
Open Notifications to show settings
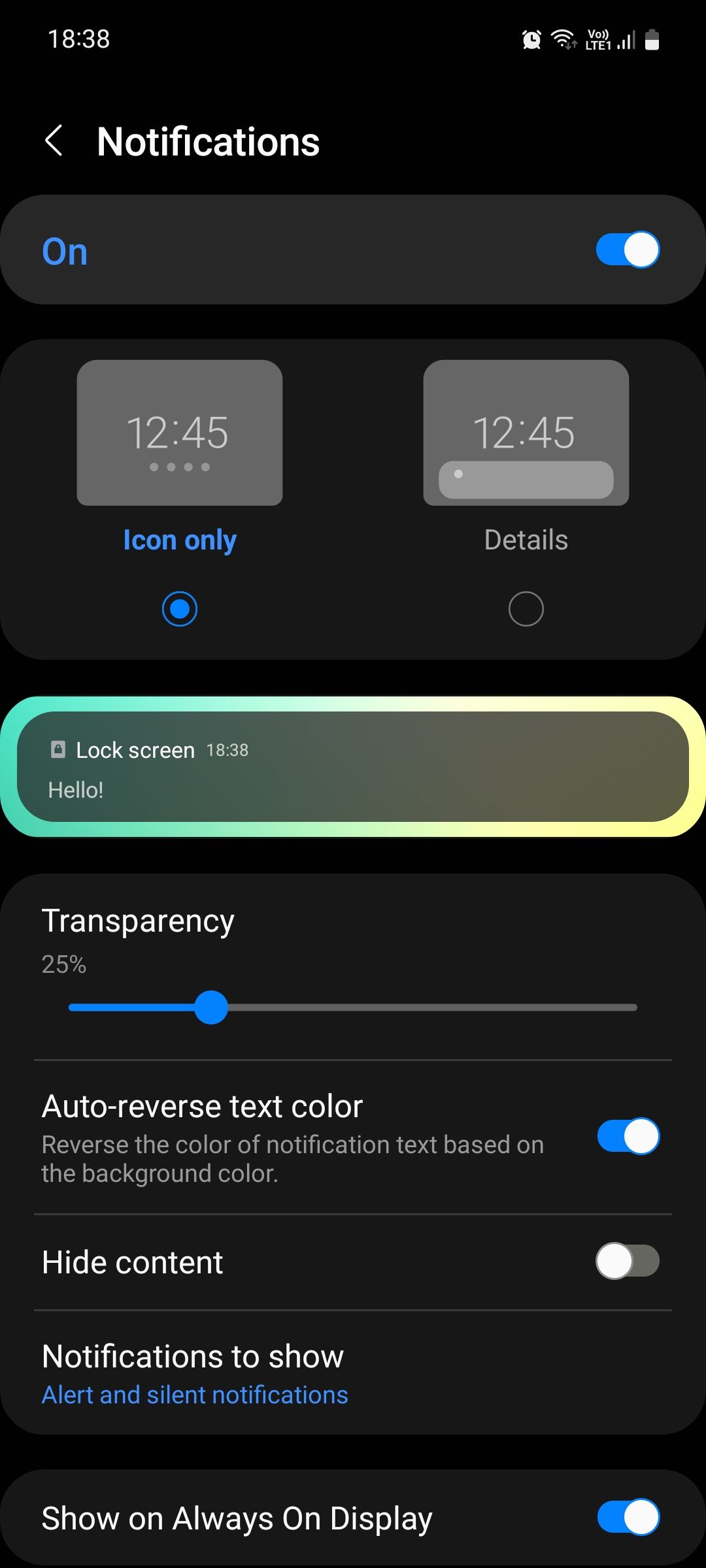[192, 1356]
